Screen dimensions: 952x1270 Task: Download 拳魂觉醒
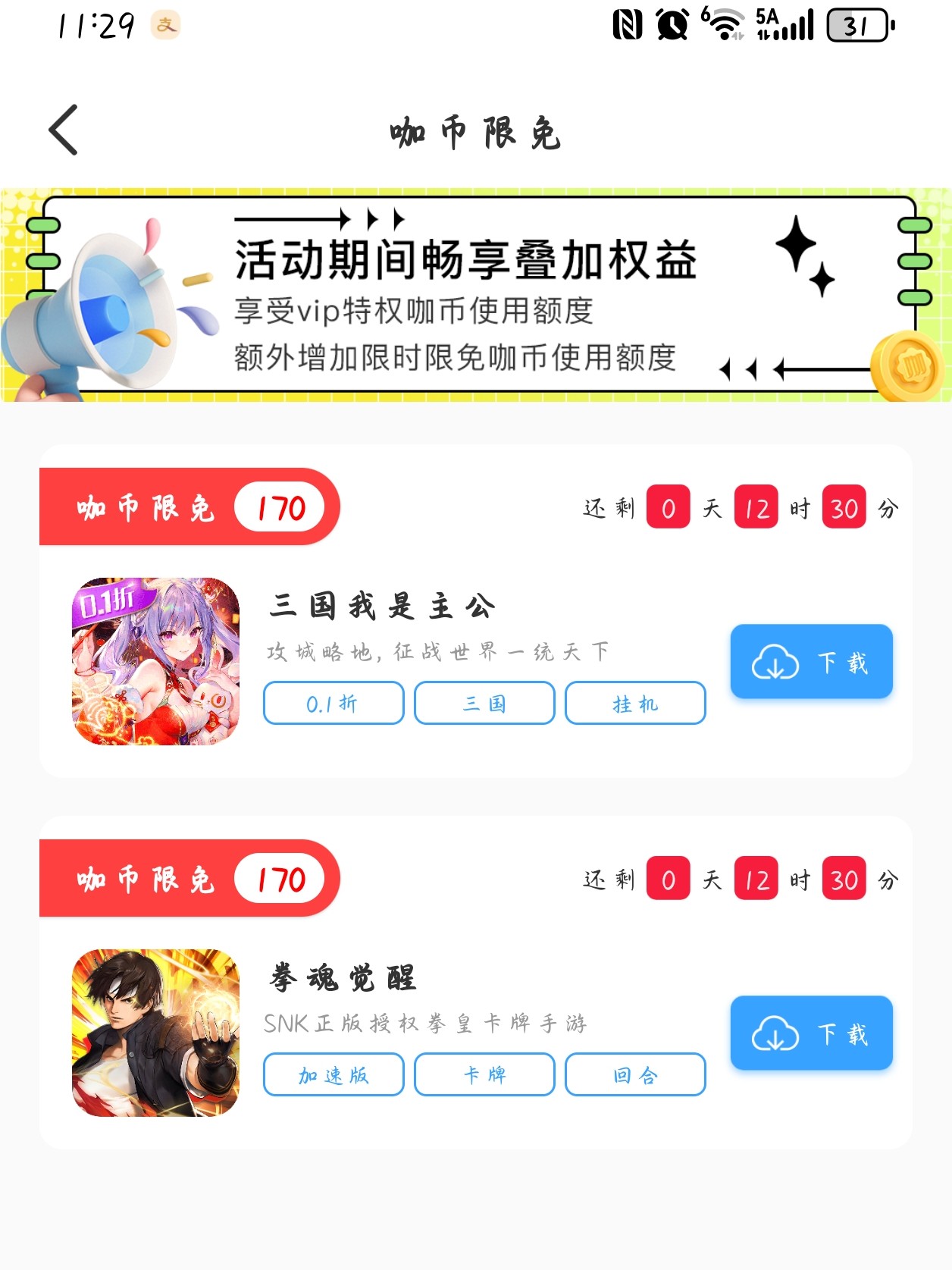coord(811,1033)
